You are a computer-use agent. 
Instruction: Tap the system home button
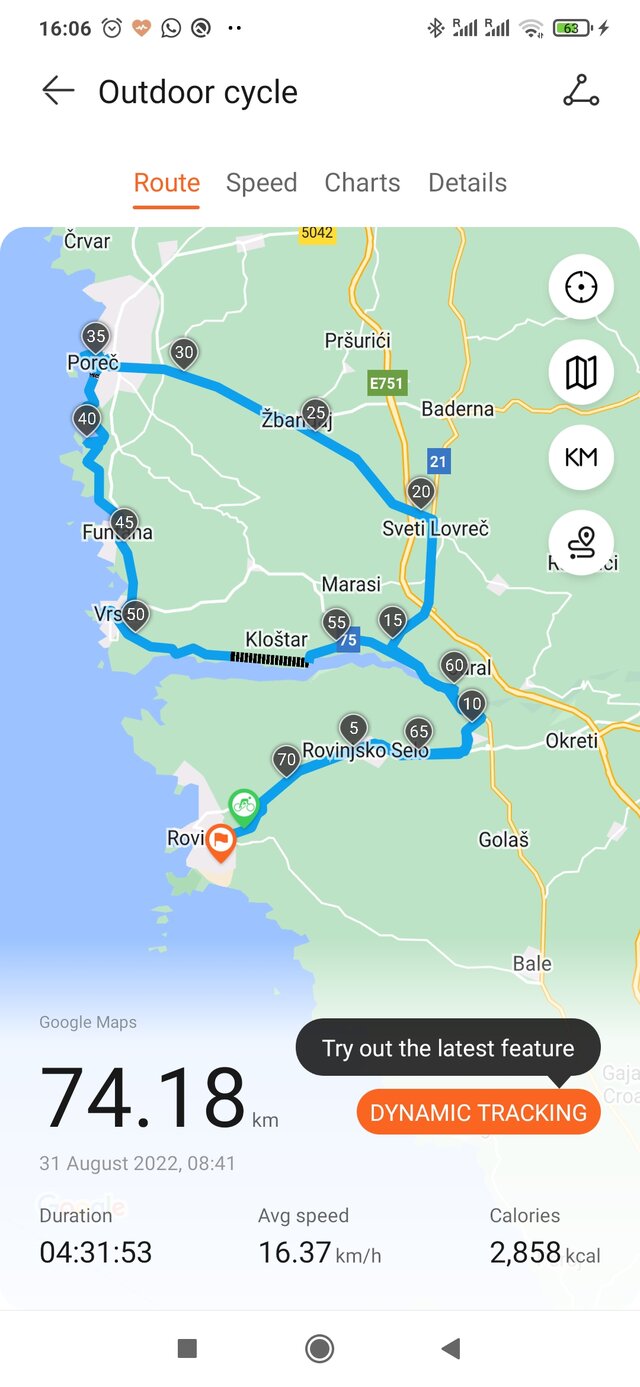click(319, 1349)
